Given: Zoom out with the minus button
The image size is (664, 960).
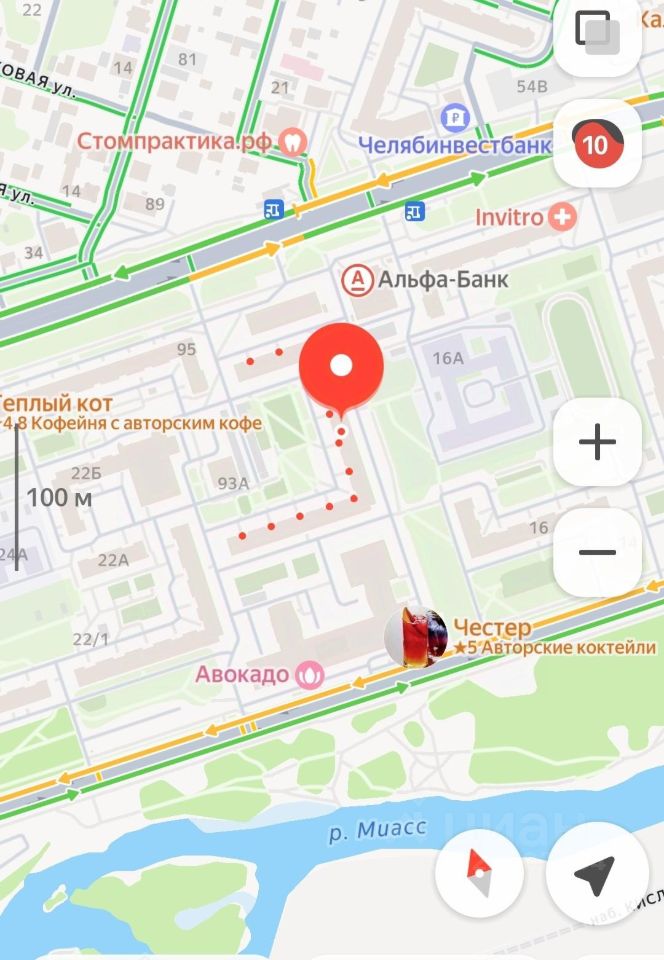Looking at the screenshot, I should [598, 552].
